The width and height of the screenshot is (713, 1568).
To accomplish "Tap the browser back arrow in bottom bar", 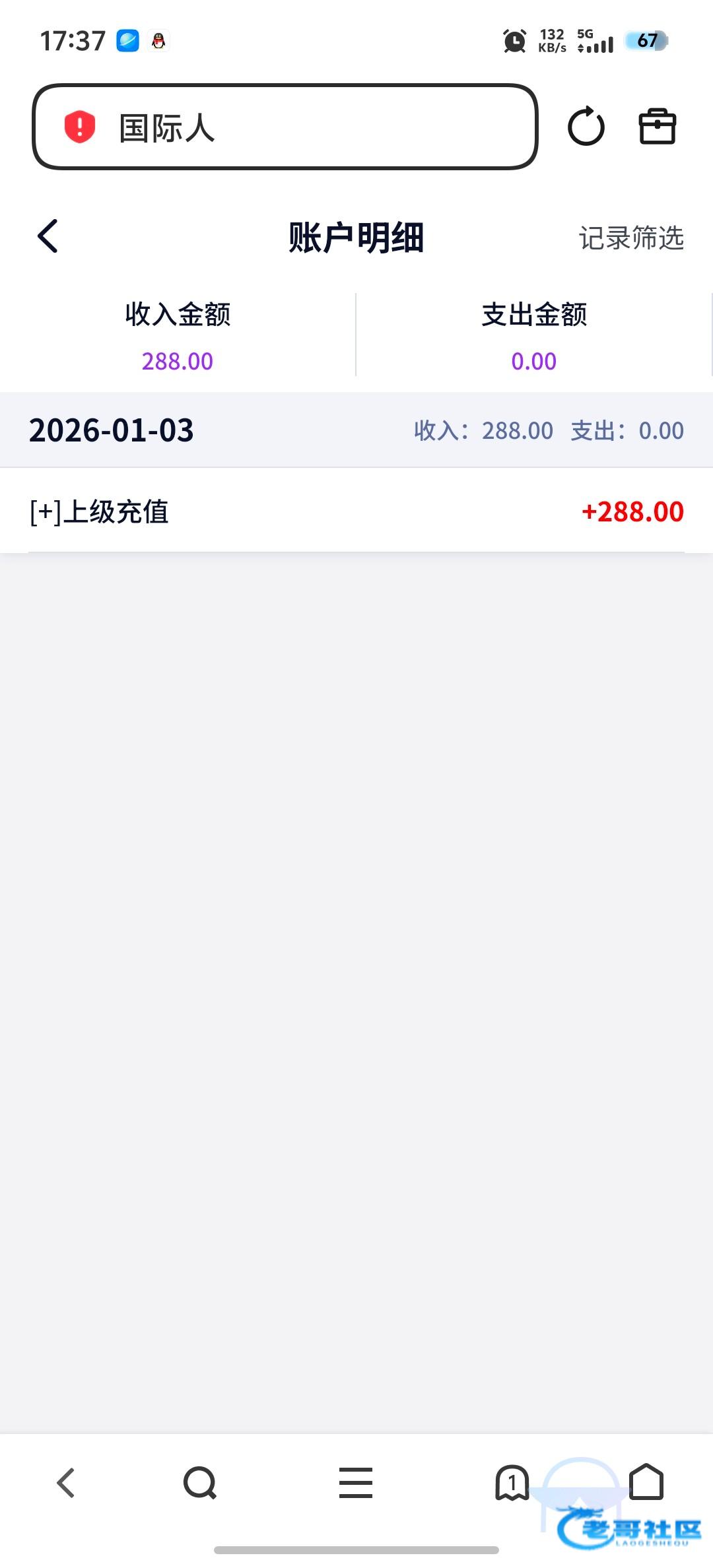I will (66, 1483).
